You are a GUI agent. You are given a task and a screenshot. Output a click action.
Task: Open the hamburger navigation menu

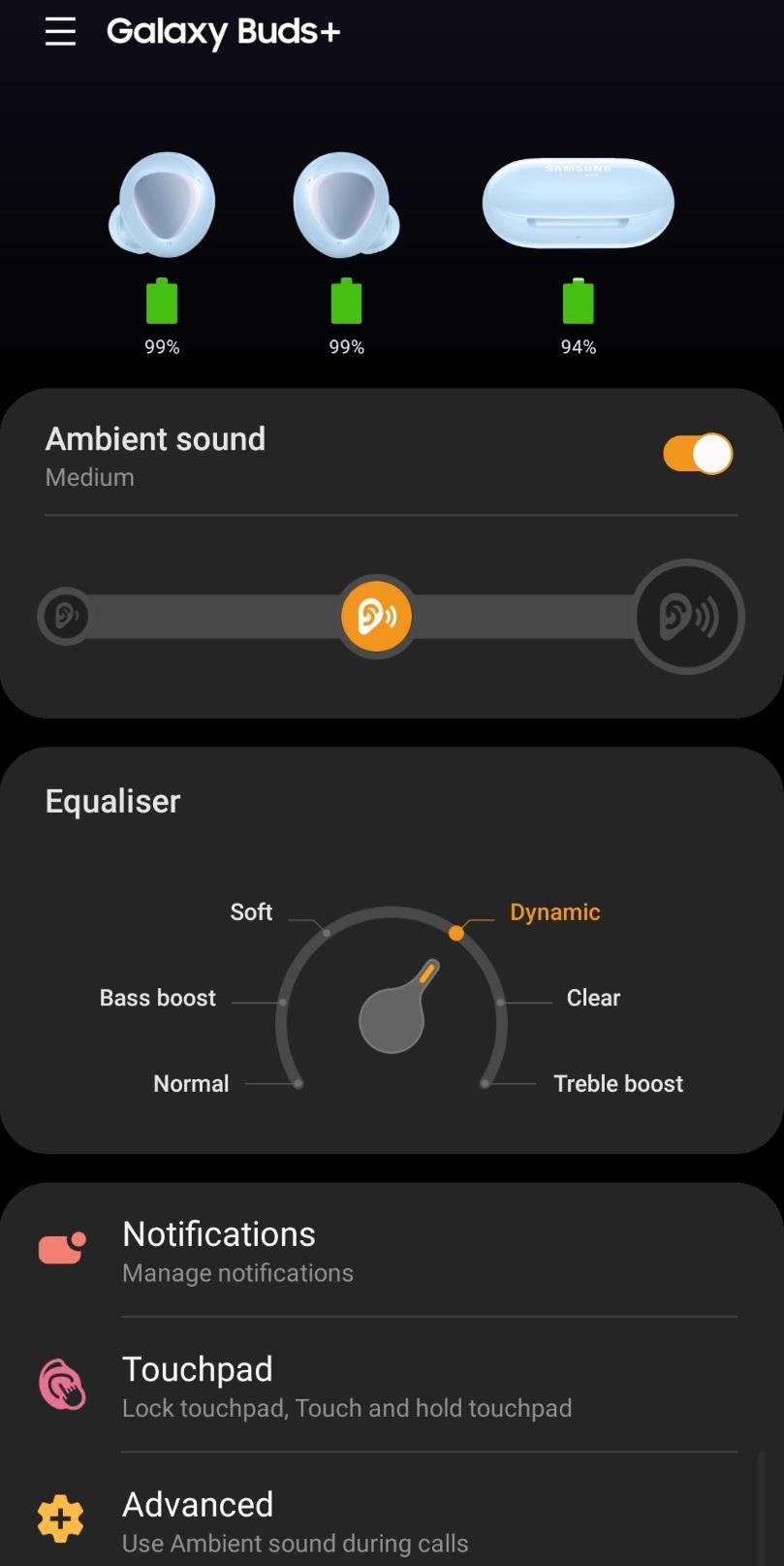60,32
